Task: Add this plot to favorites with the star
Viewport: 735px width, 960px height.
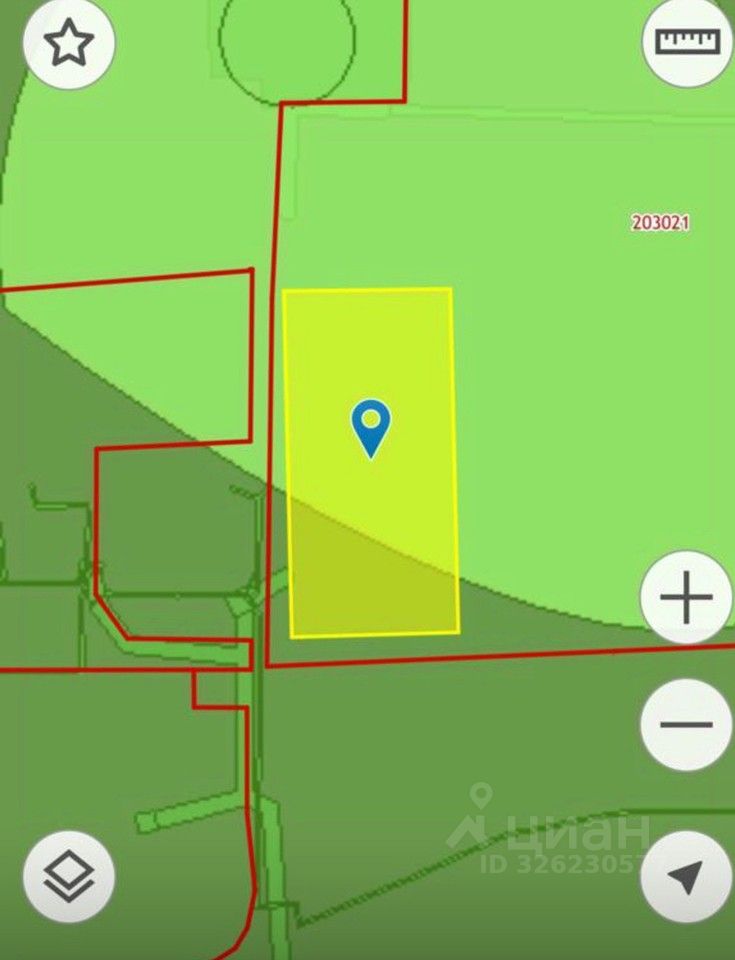Action: click(x=68, y=44)
